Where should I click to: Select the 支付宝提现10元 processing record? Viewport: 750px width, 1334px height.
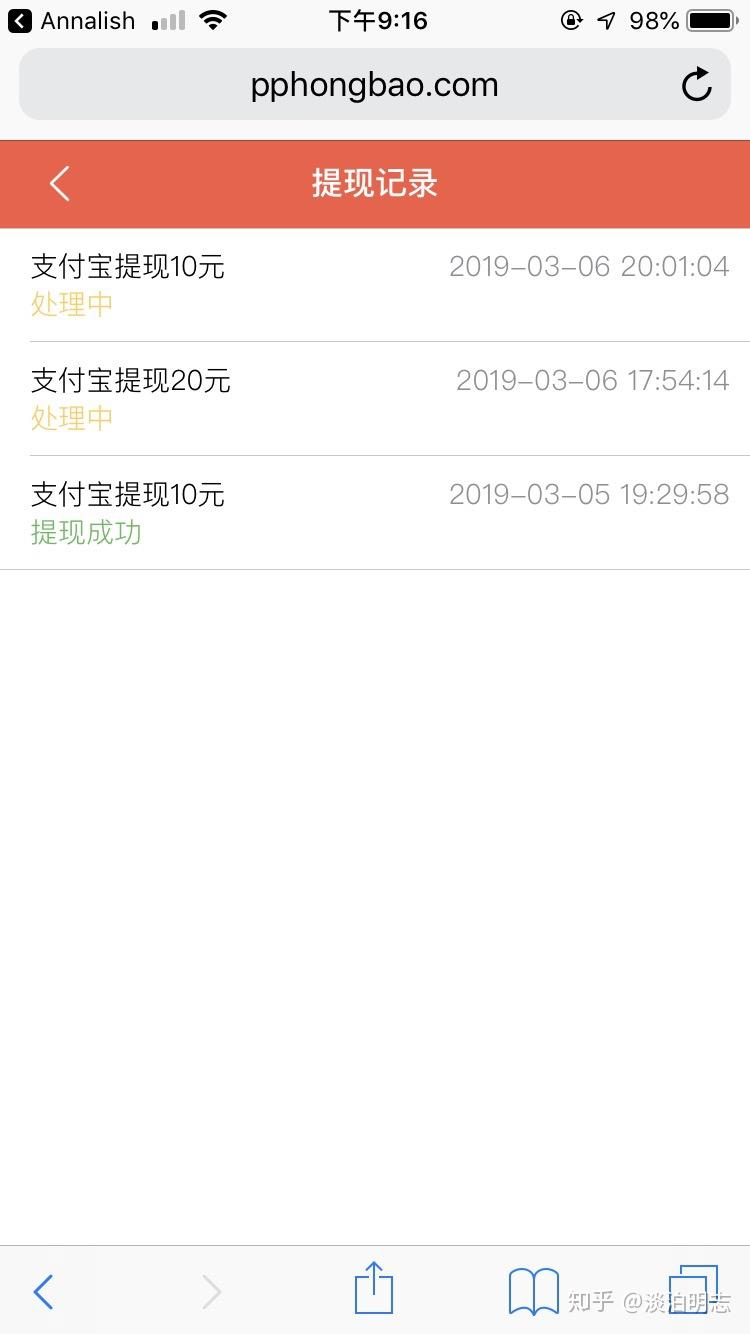[127, 266]
